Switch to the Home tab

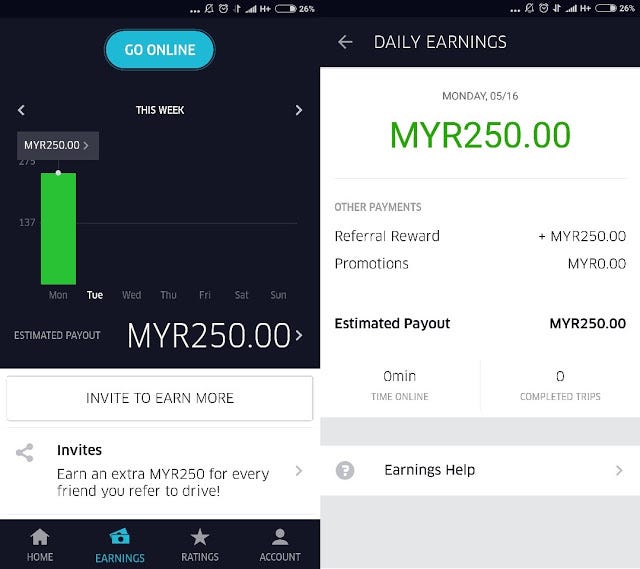click(40, 545)
